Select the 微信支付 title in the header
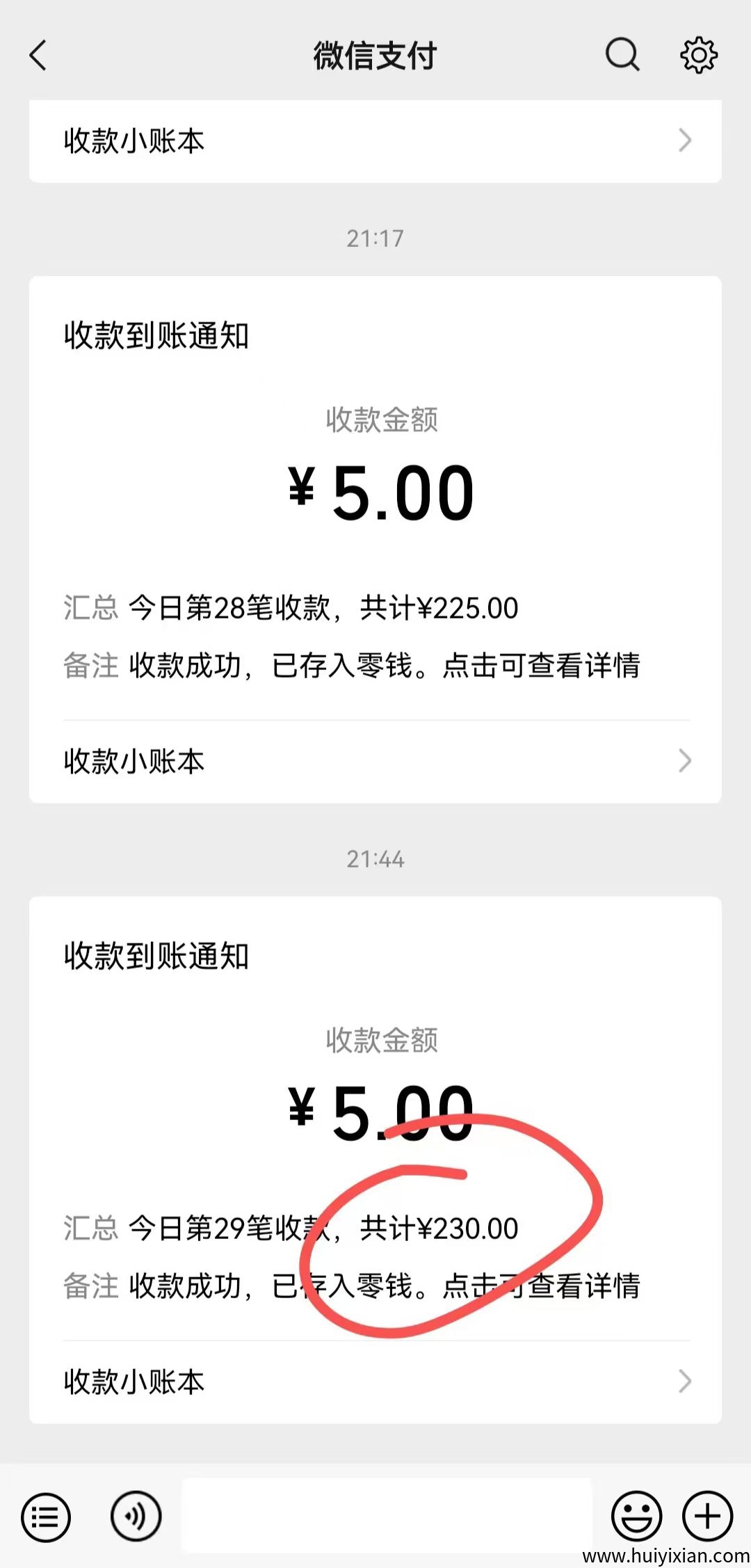751x1568 pixels. (375, 56)
